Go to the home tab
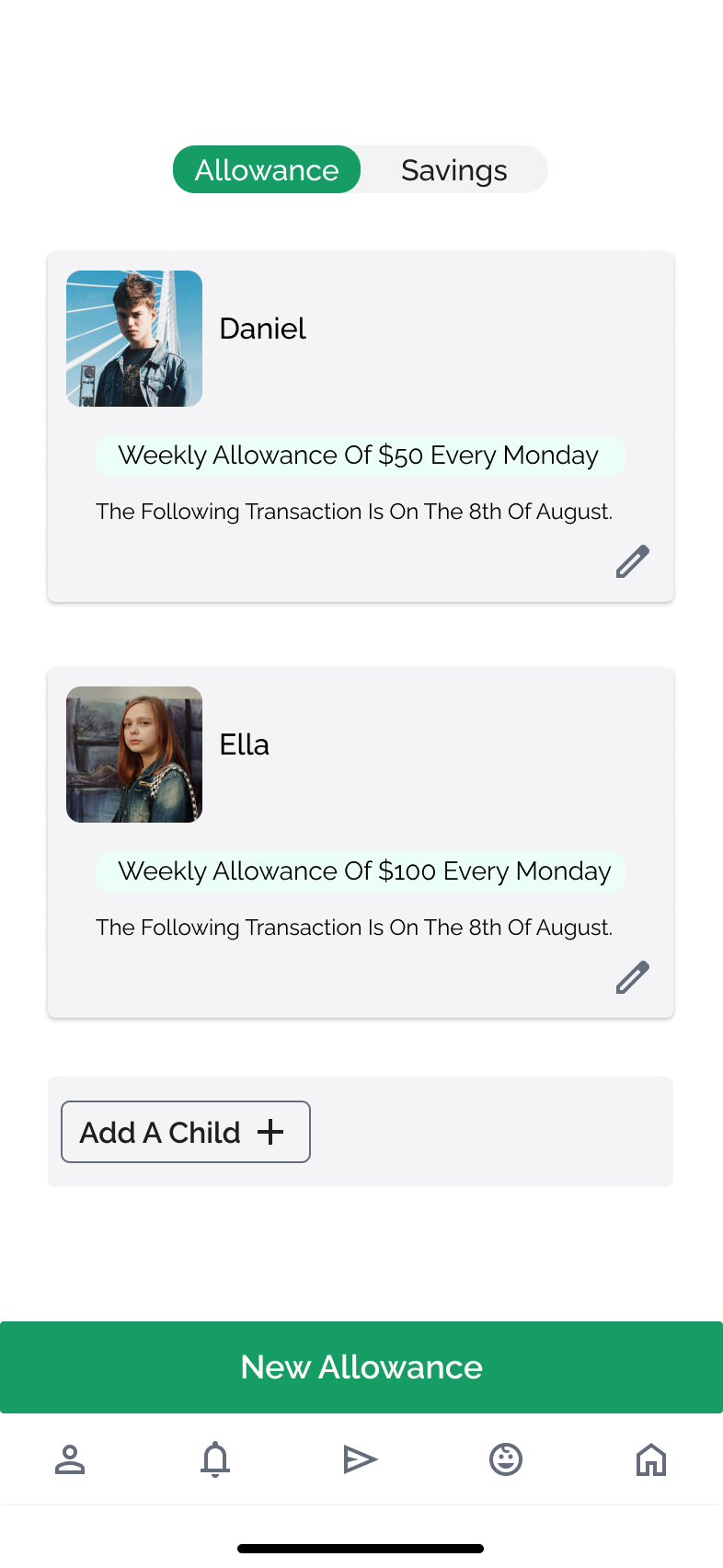 [651, 1459]
